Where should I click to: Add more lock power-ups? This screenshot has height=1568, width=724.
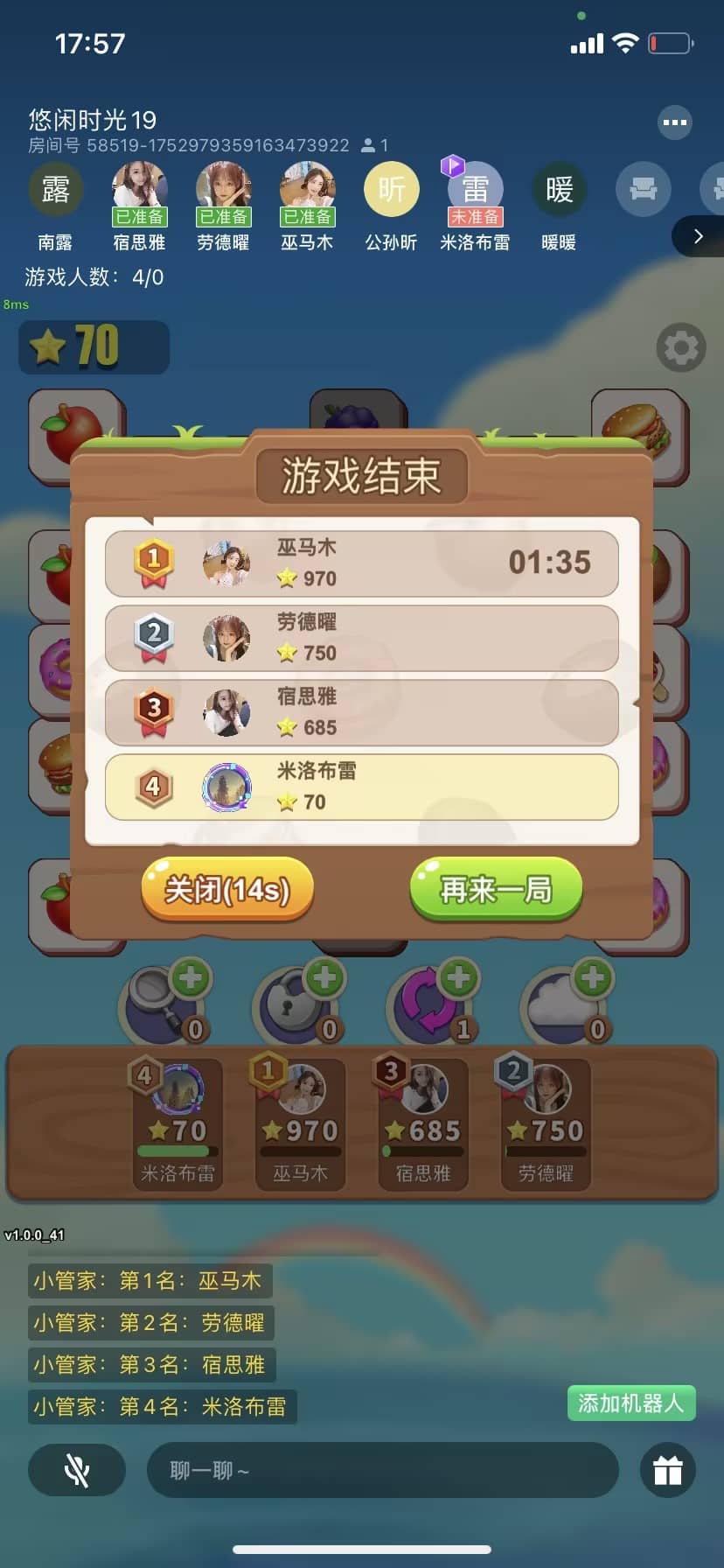324,978
